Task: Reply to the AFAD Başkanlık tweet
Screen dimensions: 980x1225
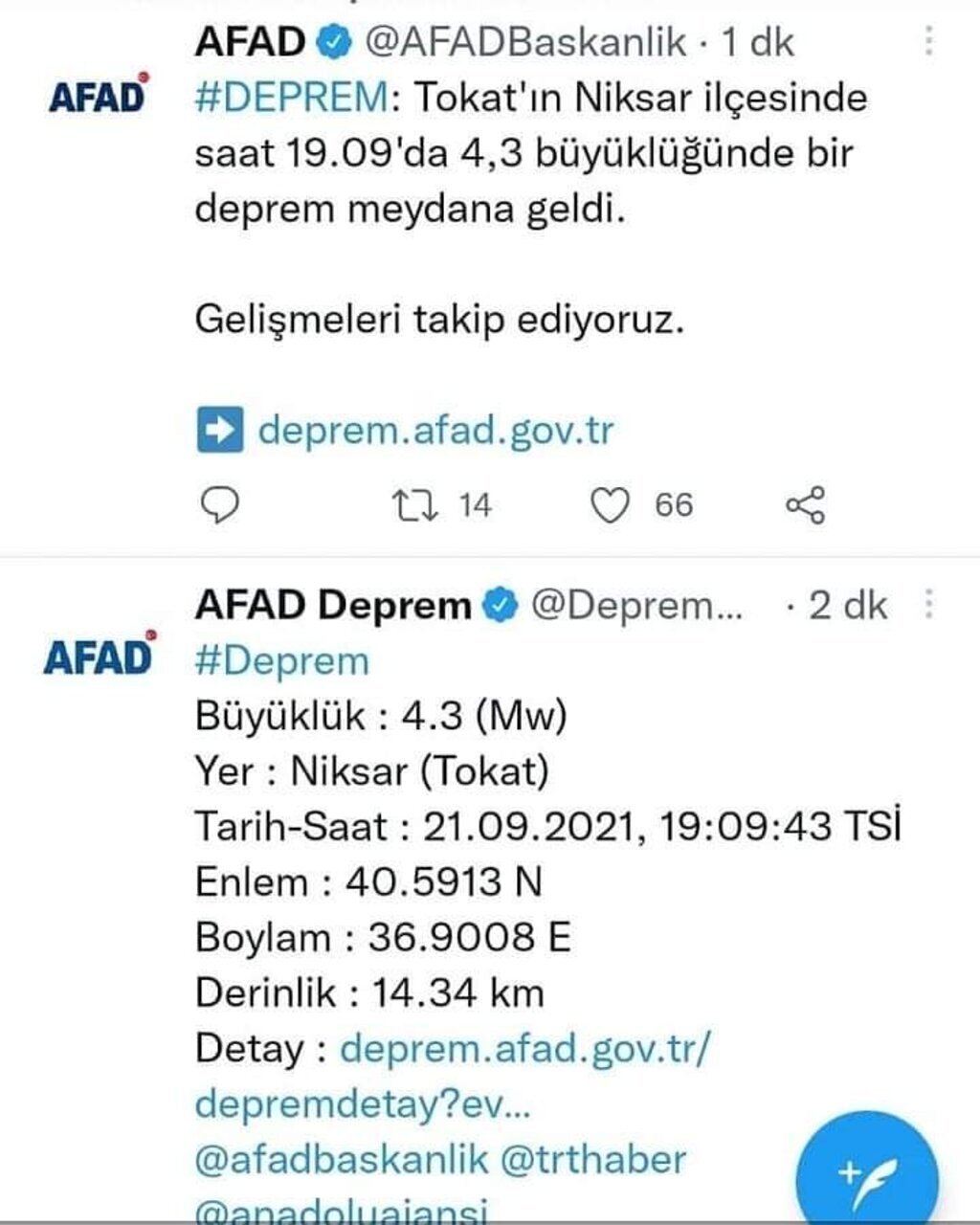Action: pyautogui.click(x=223, y=504)
